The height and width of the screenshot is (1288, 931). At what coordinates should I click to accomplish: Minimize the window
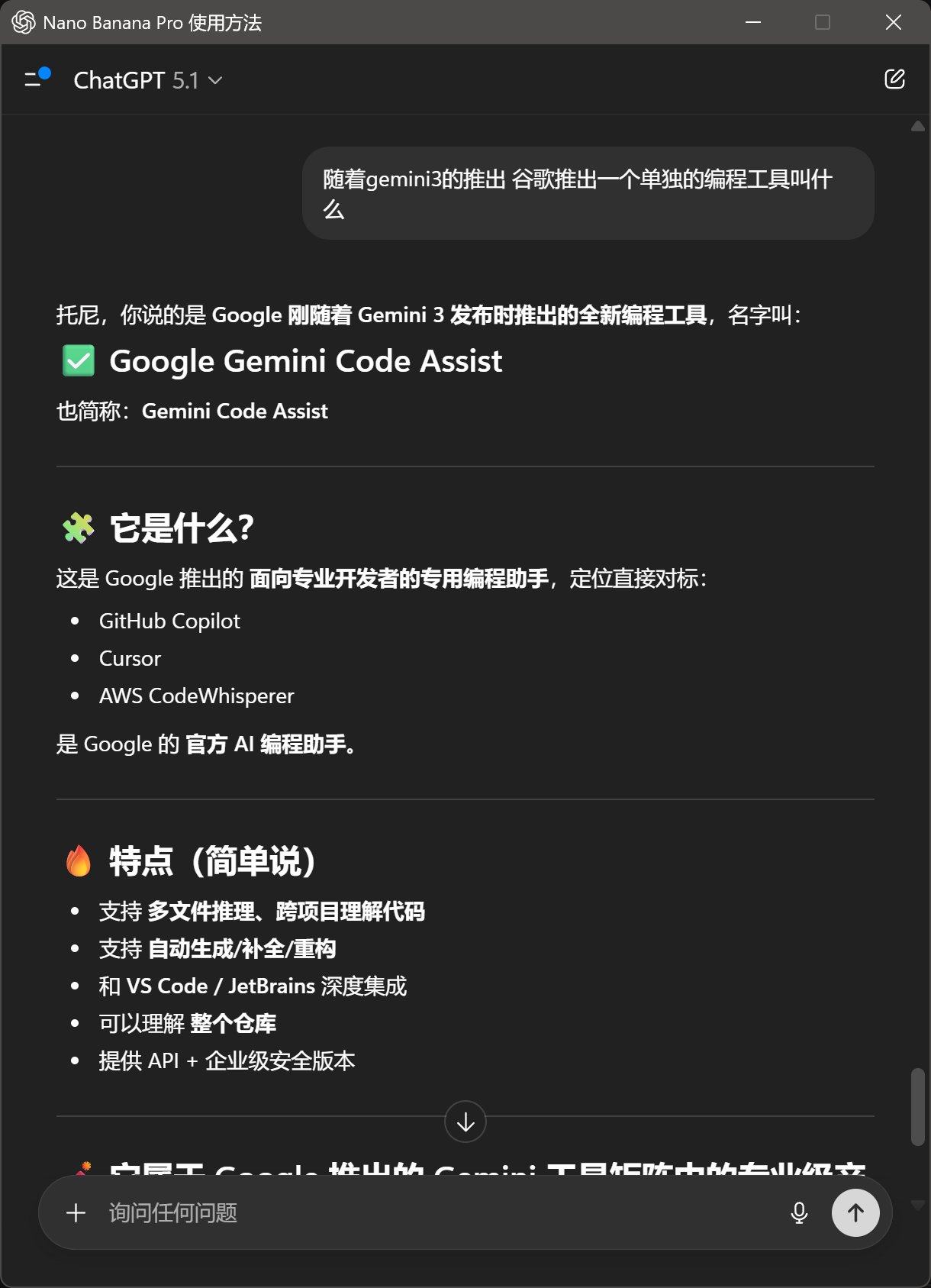click(x=753, y=22)
